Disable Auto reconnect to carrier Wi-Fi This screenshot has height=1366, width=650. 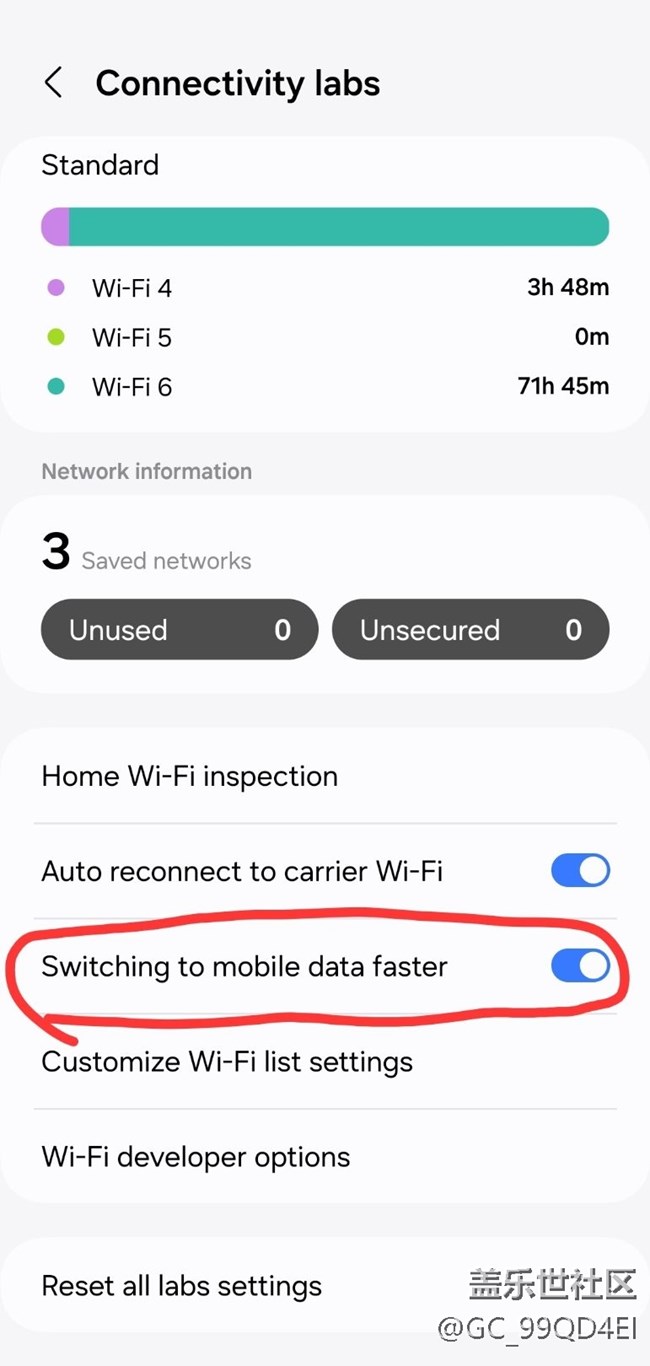pyautogui.click(x=580, y=870)
